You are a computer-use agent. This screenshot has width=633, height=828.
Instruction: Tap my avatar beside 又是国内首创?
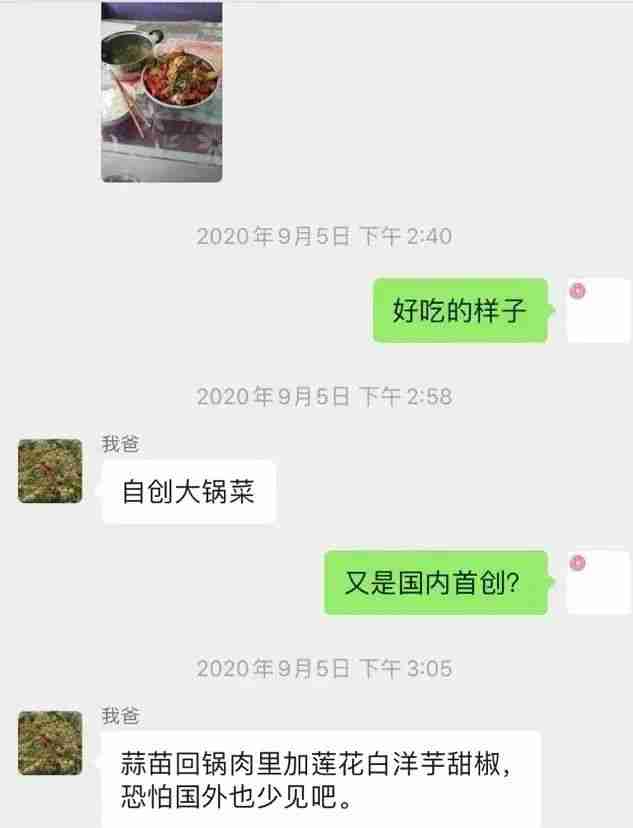point(597,582)
